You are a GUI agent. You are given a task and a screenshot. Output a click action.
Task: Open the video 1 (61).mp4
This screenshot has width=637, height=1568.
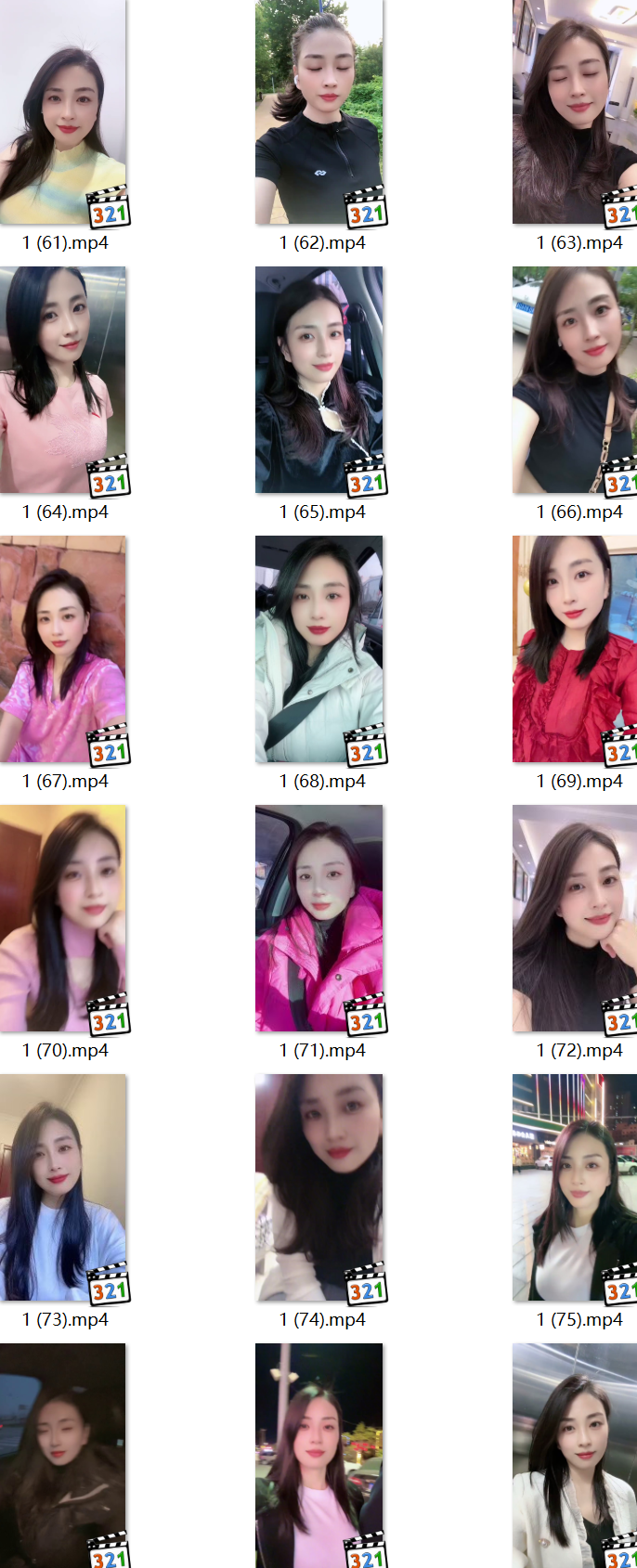click(x=63, y=111)
